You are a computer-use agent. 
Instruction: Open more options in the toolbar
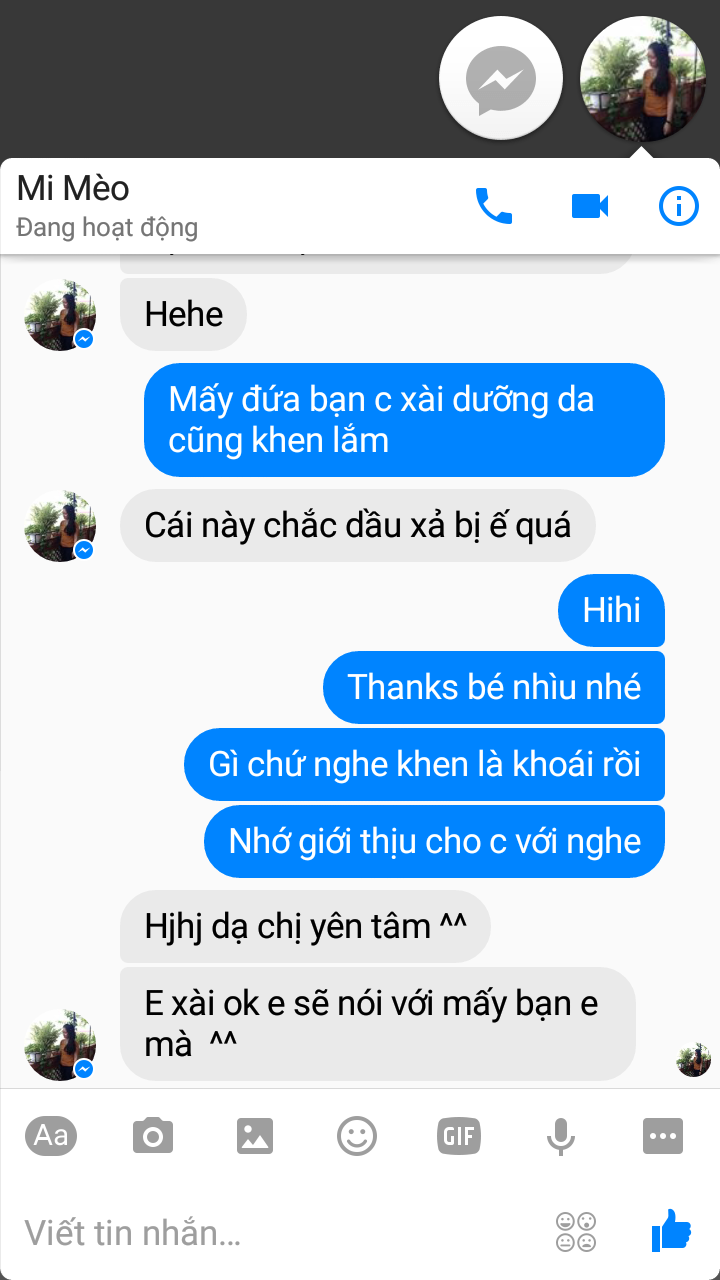663,1136
